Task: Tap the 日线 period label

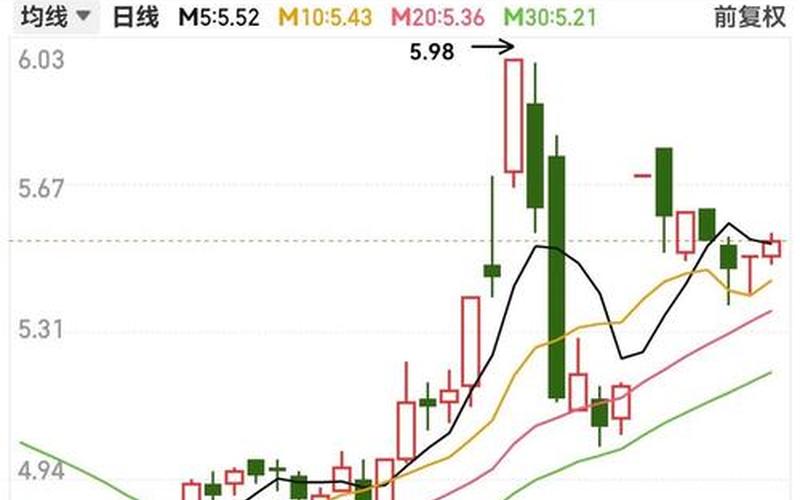Action: click(x=135, y=17)
